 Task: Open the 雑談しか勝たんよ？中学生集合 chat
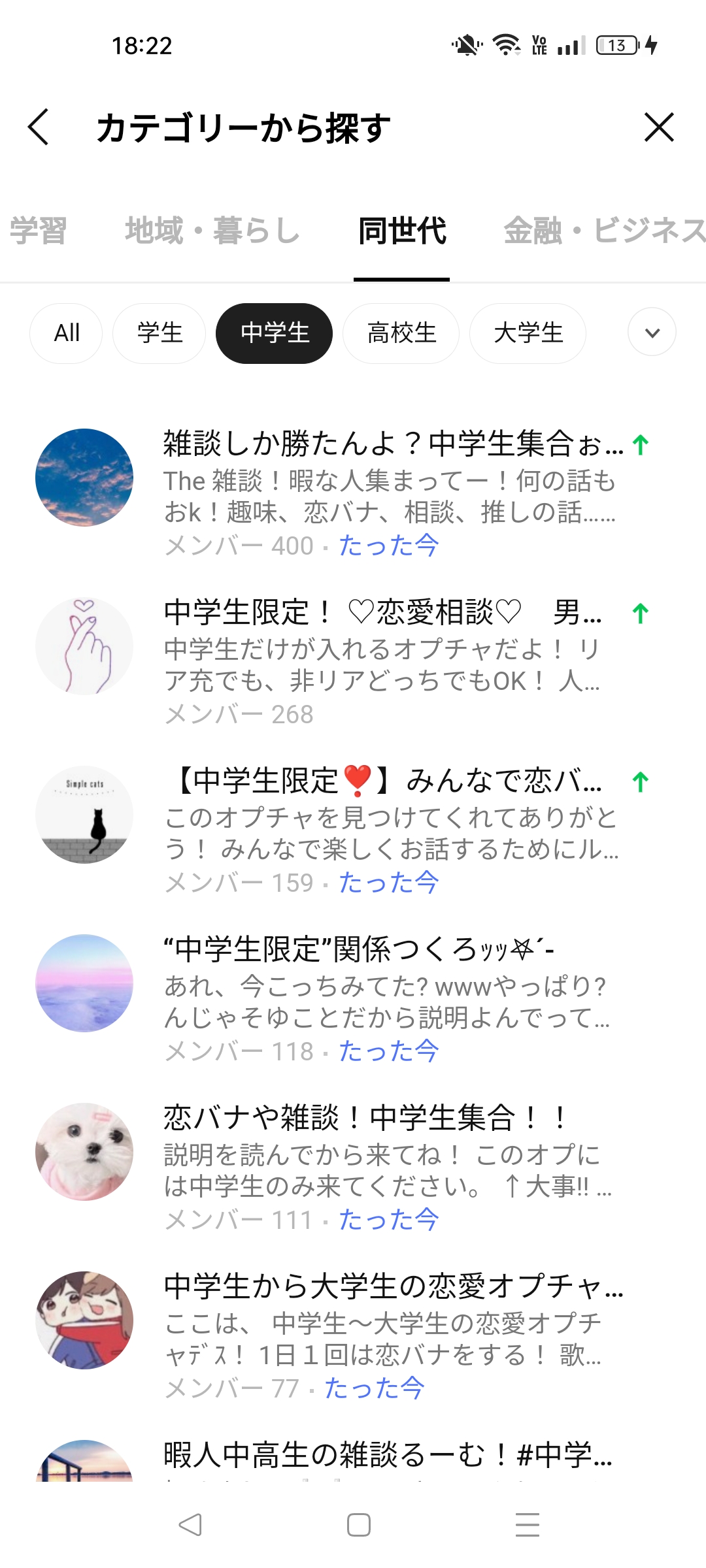pos(392,444)
